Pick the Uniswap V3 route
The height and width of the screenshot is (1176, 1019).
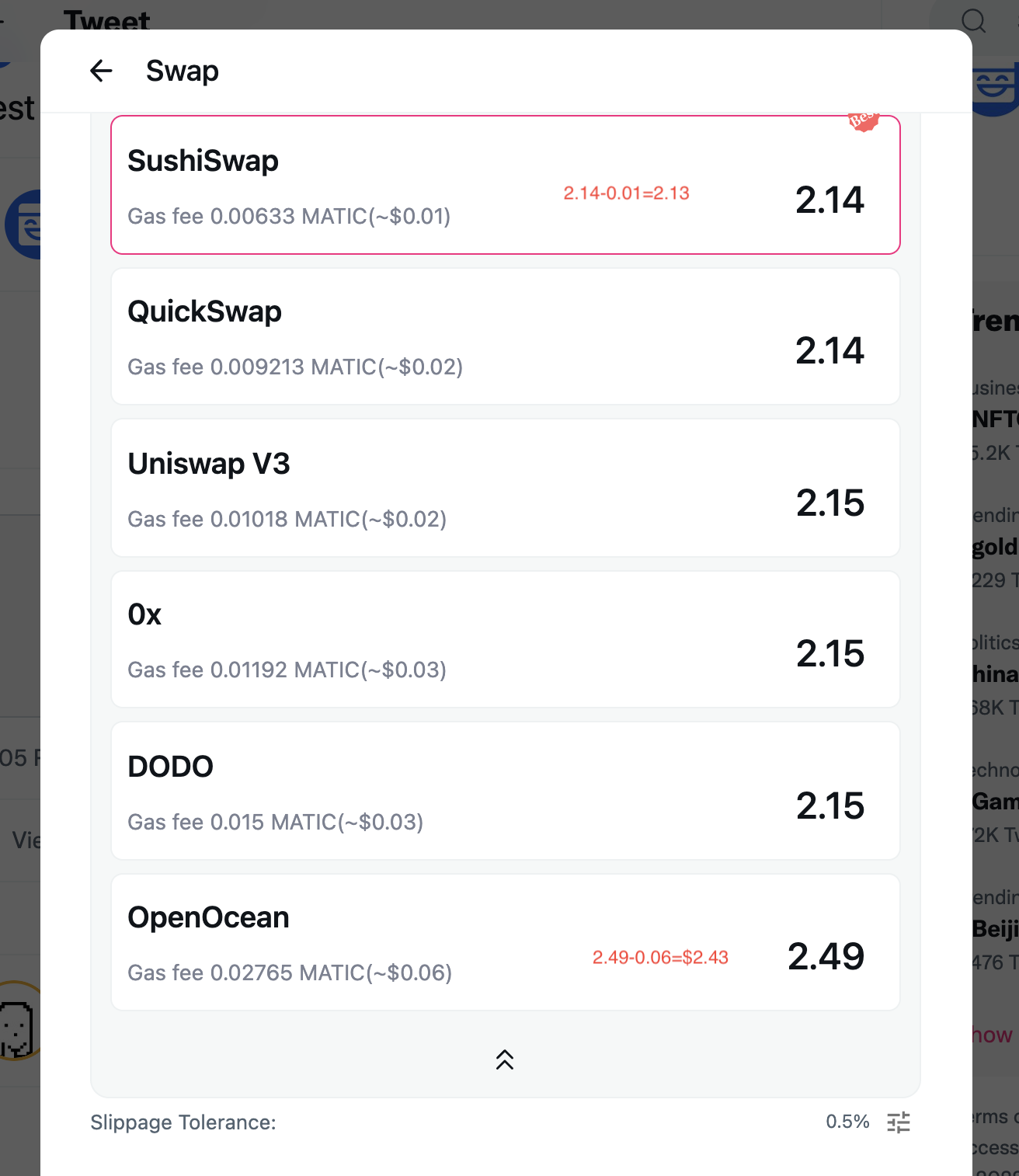point(505,488)
